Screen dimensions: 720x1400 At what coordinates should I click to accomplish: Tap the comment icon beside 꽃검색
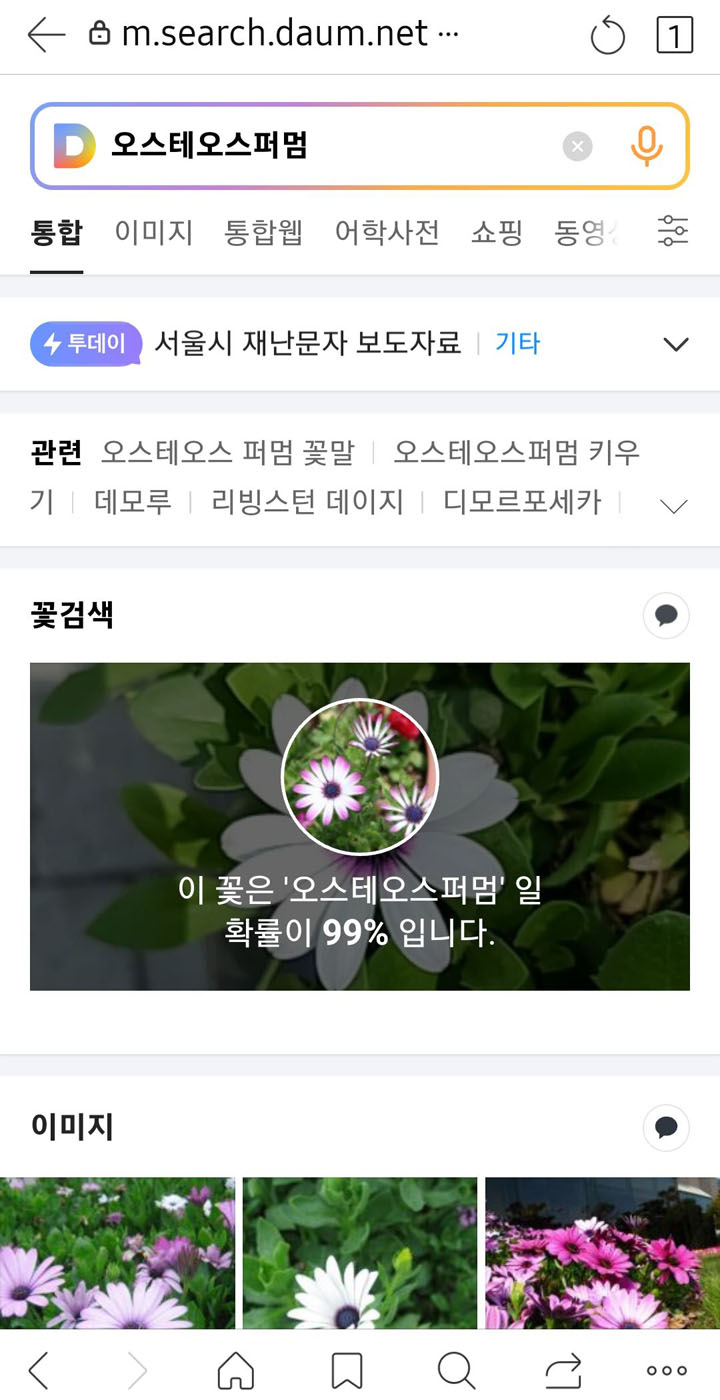(x=666, y=616)
